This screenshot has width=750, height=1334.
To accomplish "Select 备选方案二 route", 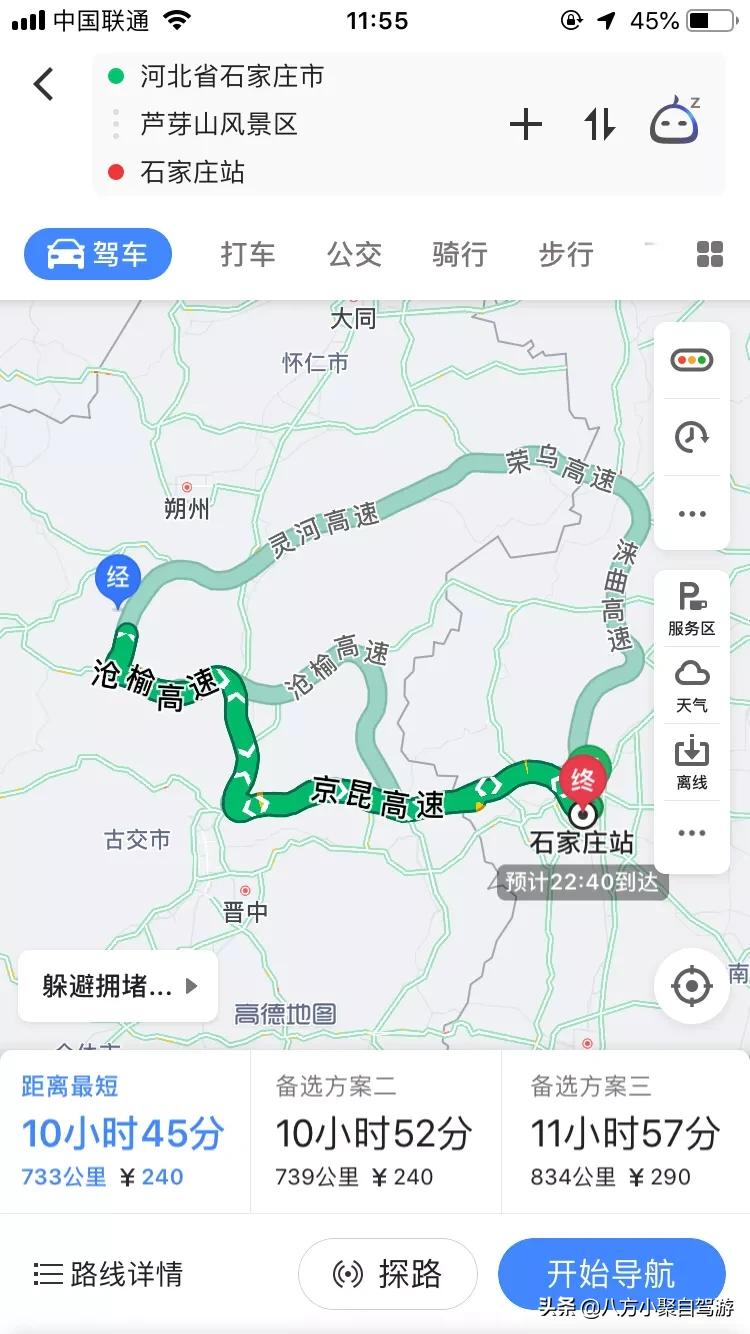I will click(x=374, y=1132).
